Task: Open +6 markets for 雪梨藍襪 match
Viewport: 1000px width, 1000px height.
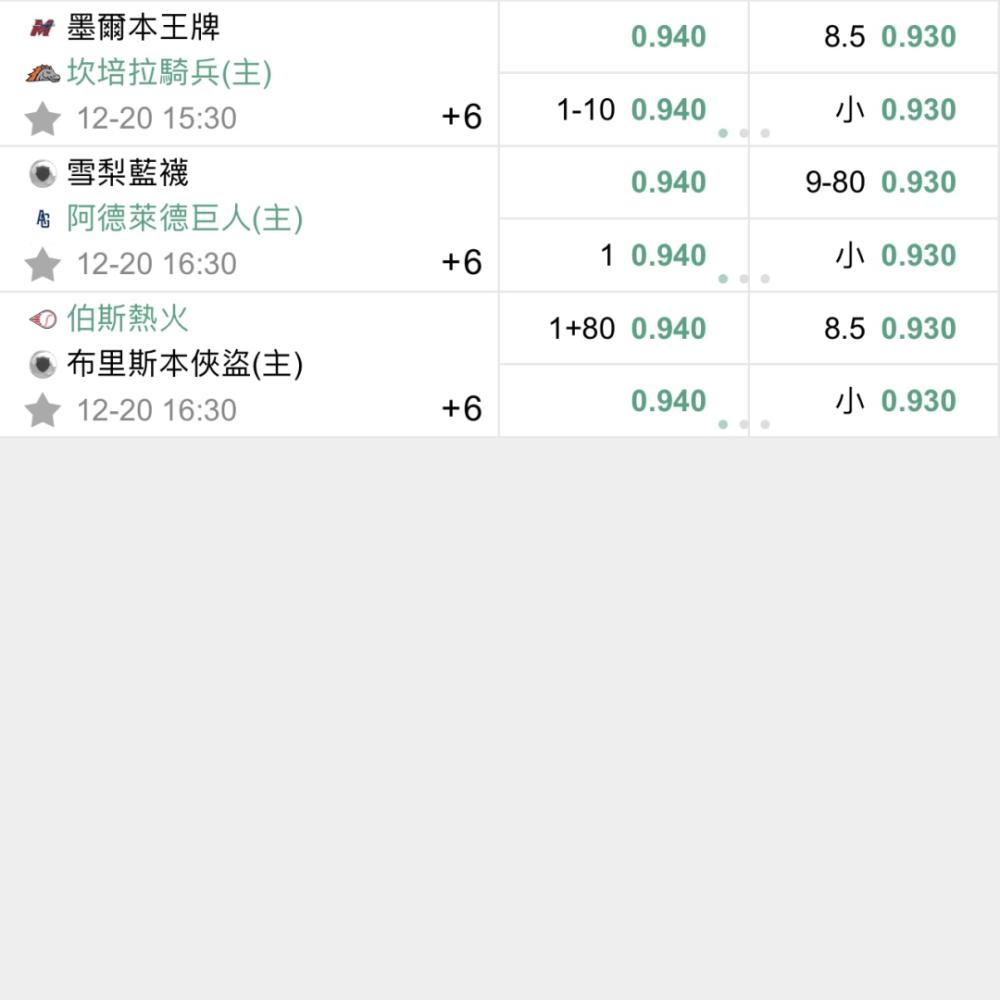Action: (461, 262)
